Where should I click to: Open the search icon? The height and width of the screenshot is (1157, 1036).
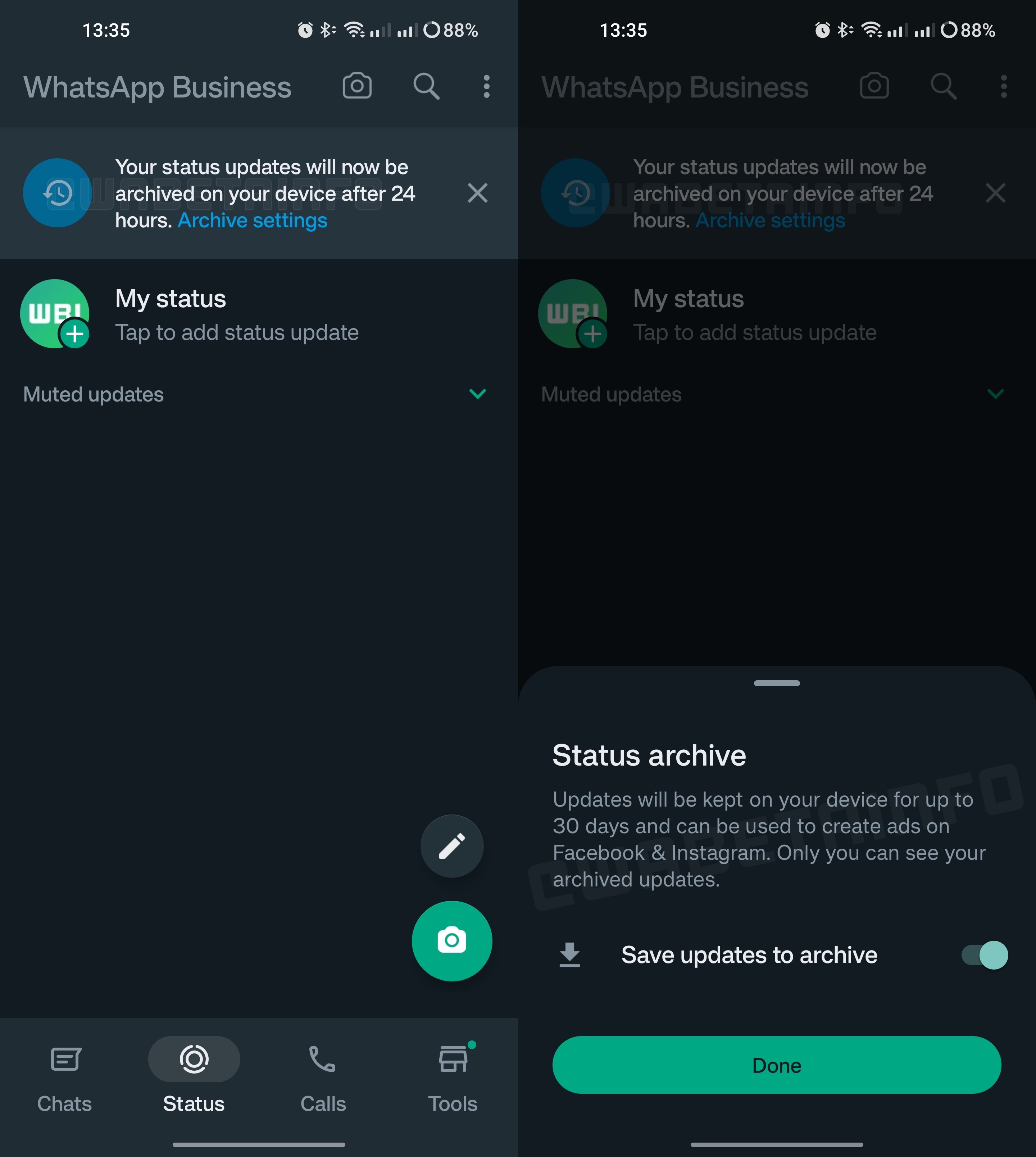coord(426,87)
